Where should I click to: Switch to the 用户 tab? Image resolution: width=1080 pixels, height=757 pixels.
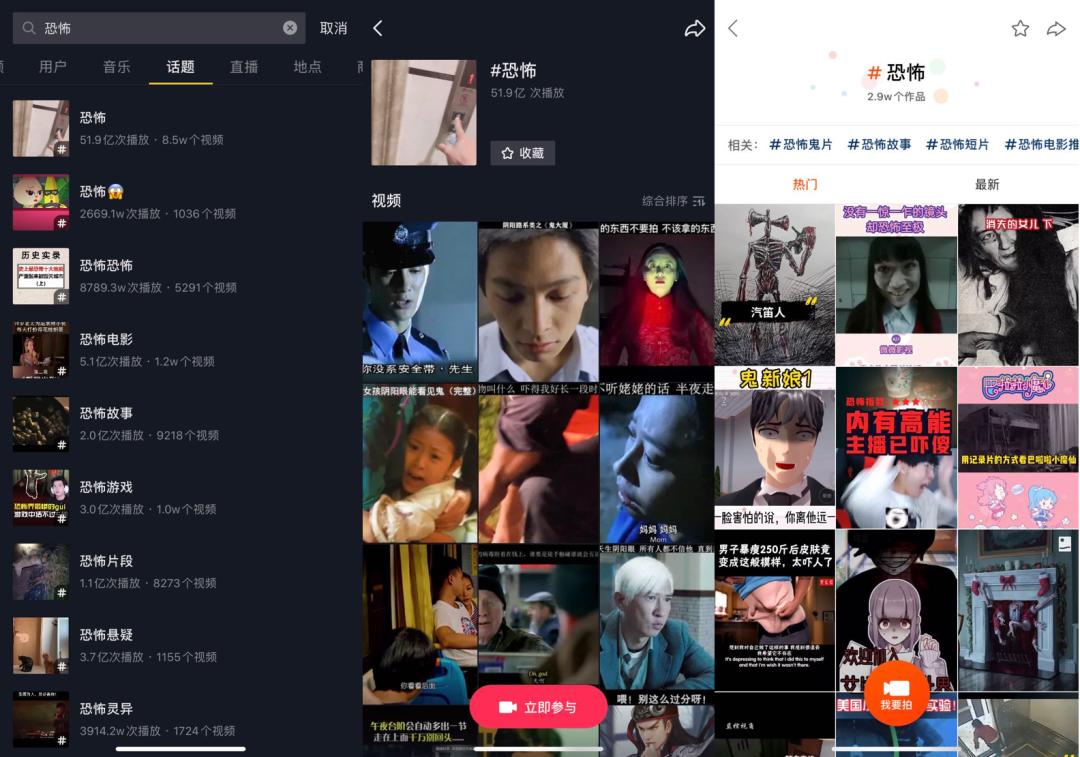[x=53, y=67]
